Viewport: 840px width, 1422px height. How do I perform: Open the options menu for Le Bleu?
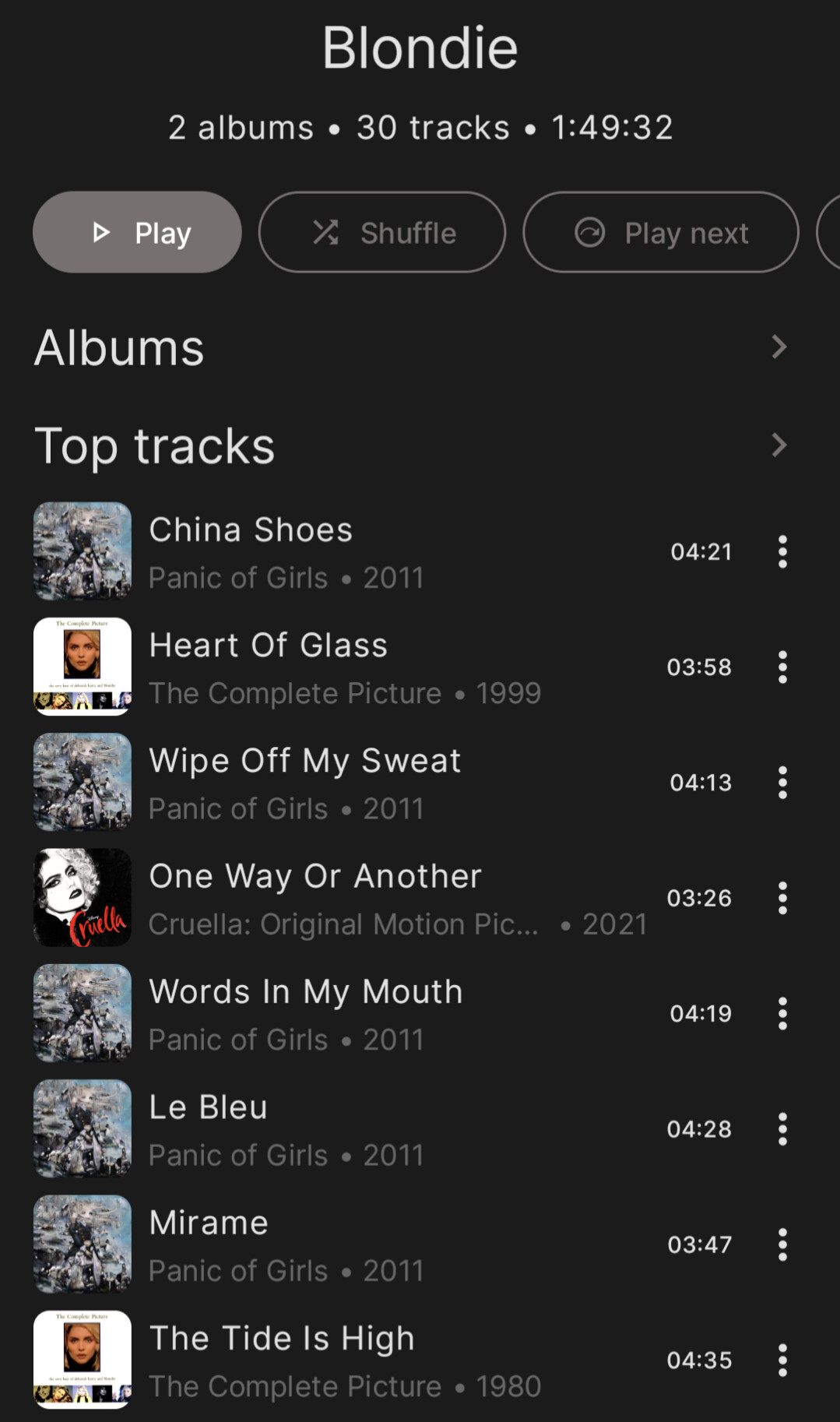pos(782,1128)
